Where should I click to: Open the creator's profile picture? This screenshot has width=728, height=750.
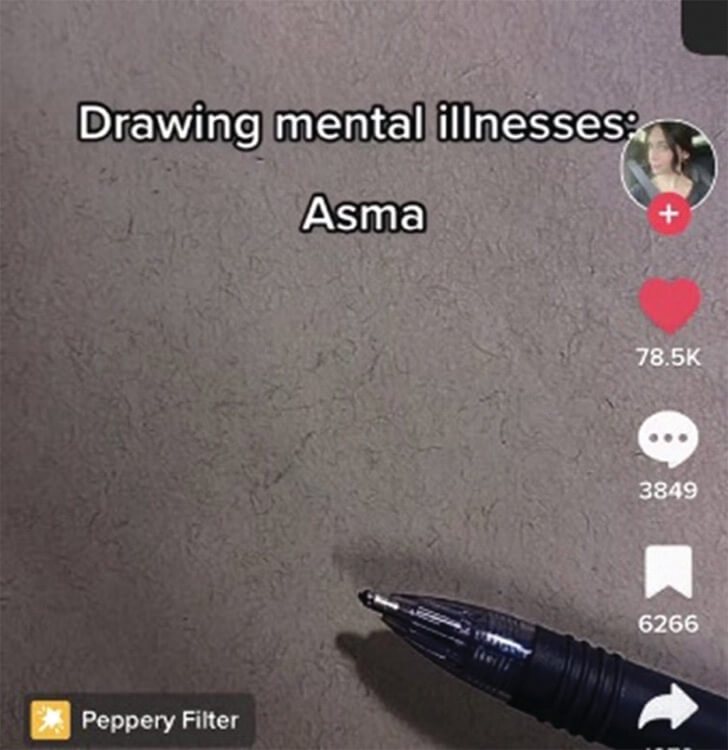tap(668, 164)
